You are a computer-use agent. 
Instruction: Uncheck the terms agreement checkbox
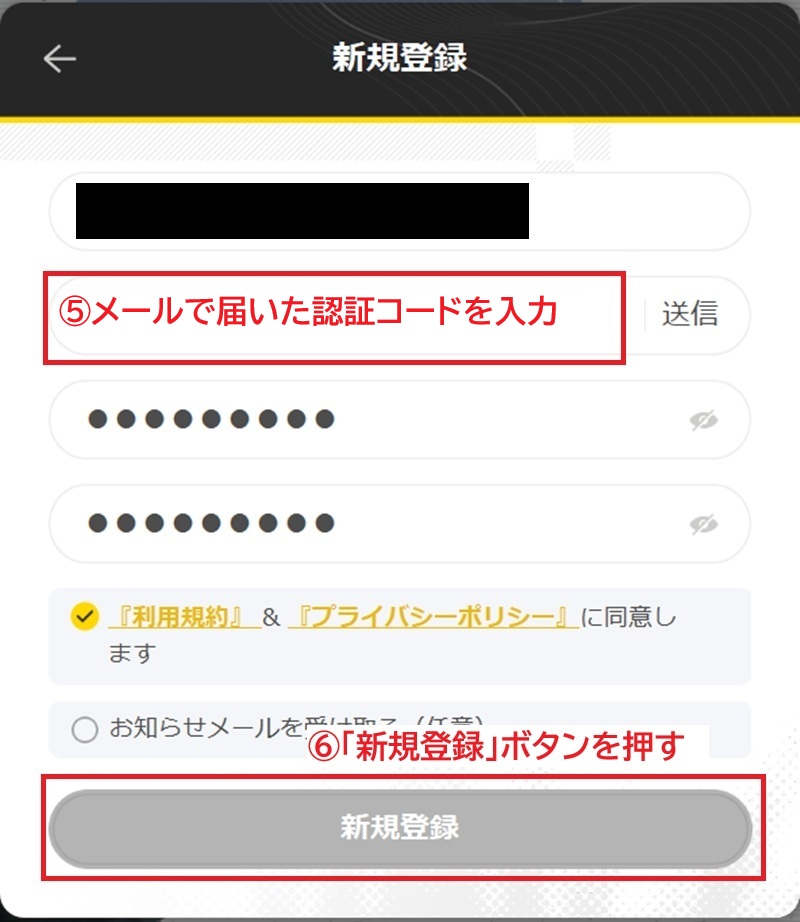(84, 617)
